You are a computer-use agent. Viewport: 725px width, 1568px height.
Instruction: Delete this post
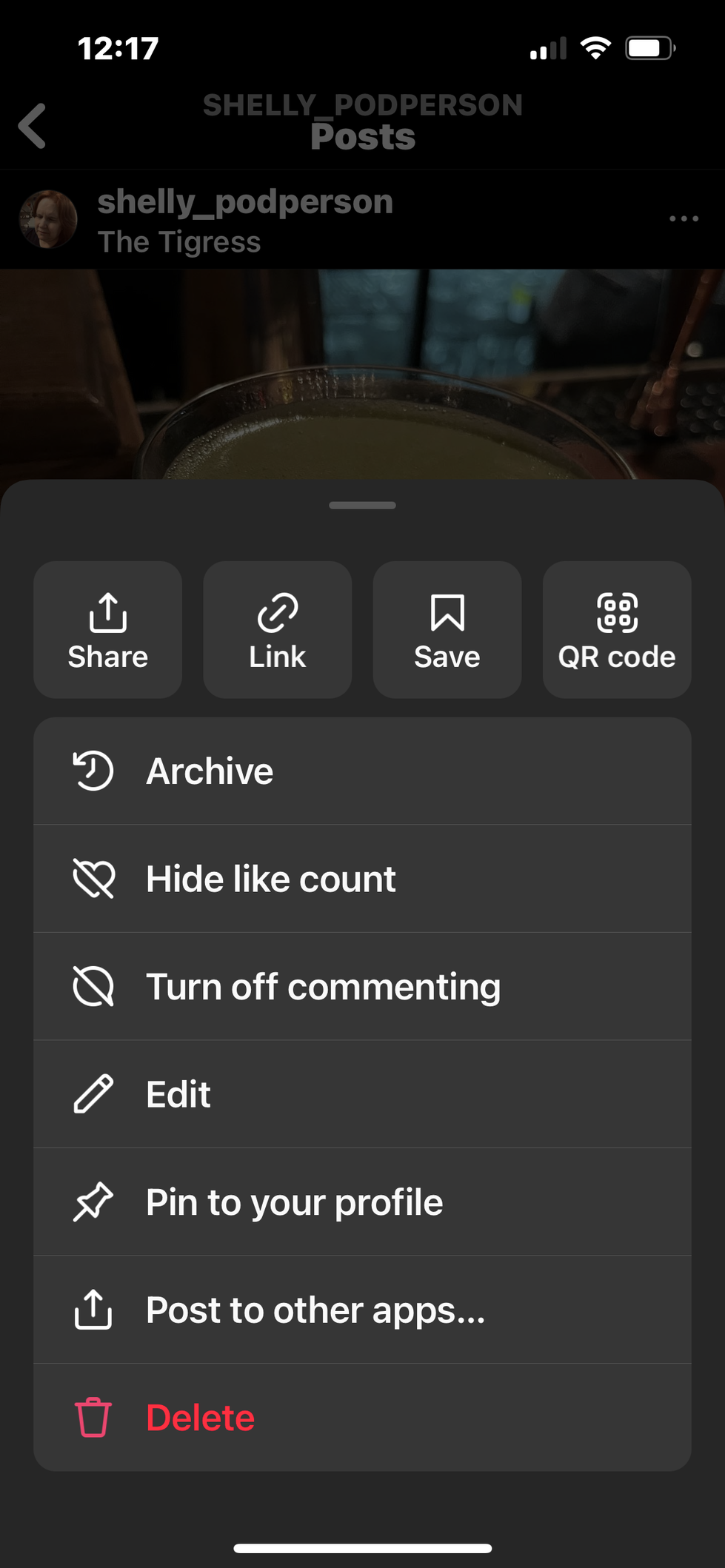click(362, 1418)
